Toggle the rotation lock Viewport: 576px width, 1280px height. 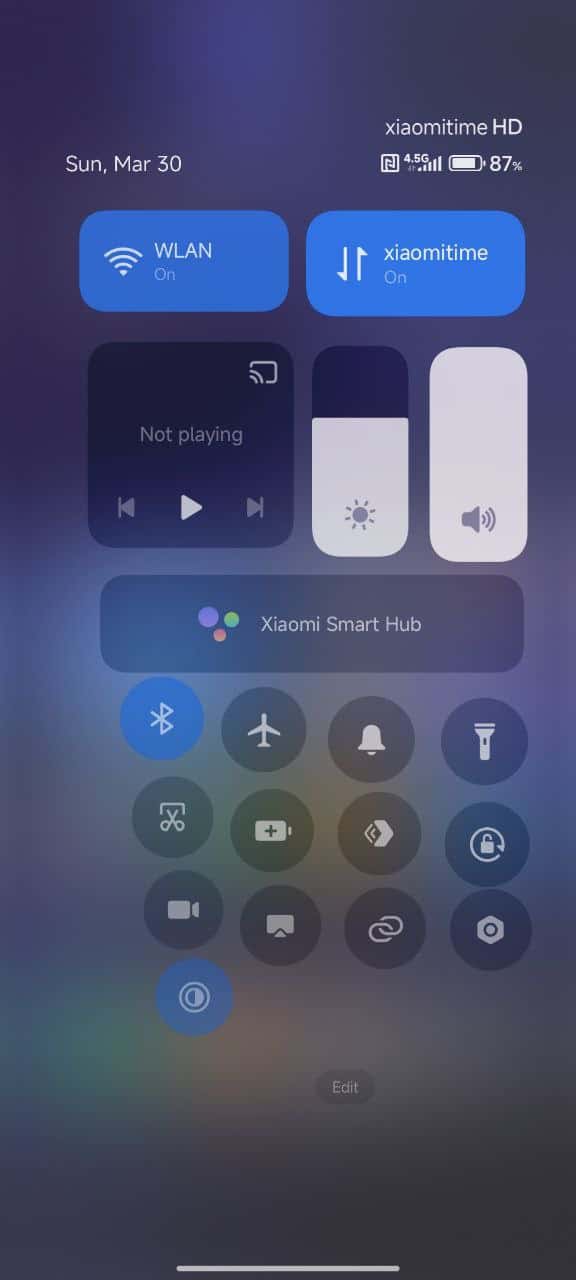click(x=487, y=844)
